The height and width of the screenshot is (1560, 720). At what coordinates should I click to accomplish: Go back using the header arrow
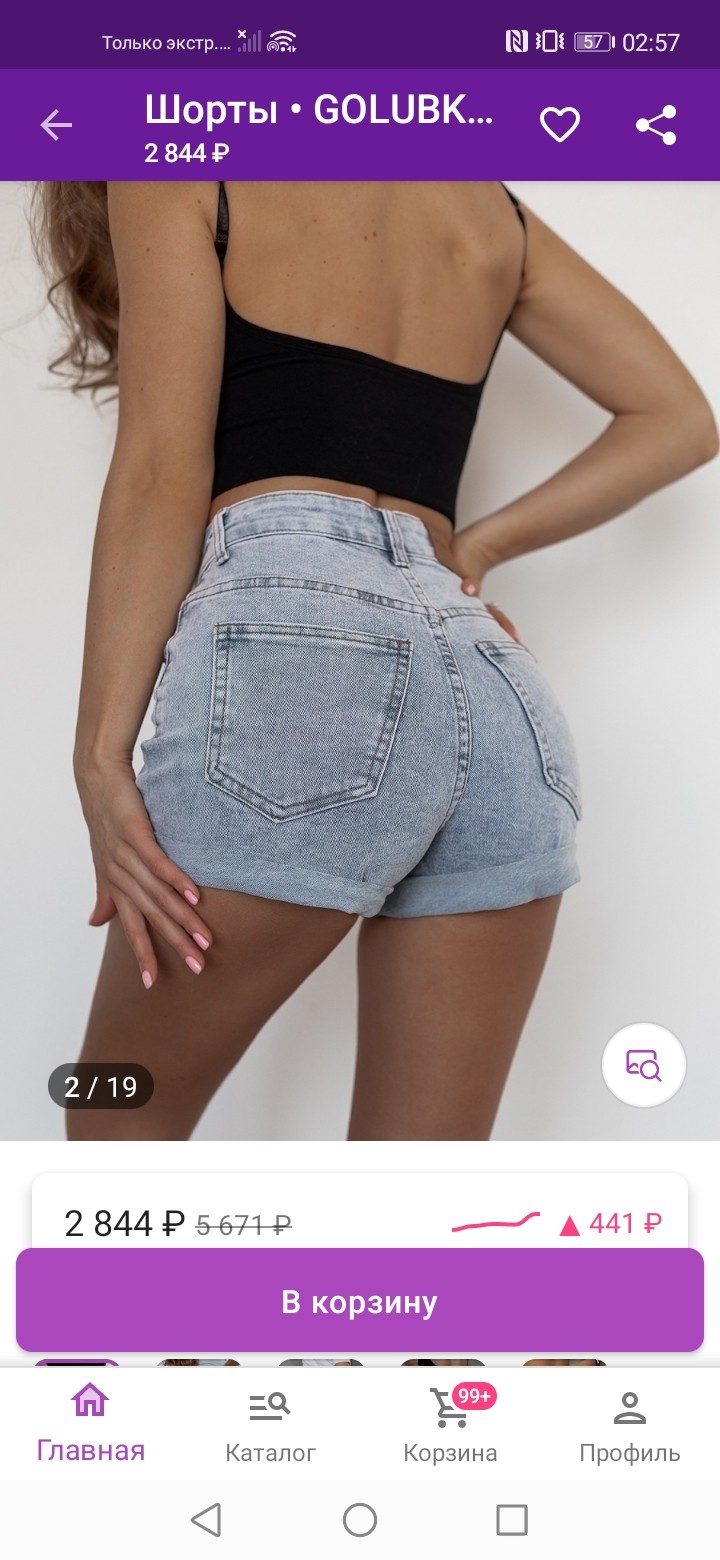56,125
